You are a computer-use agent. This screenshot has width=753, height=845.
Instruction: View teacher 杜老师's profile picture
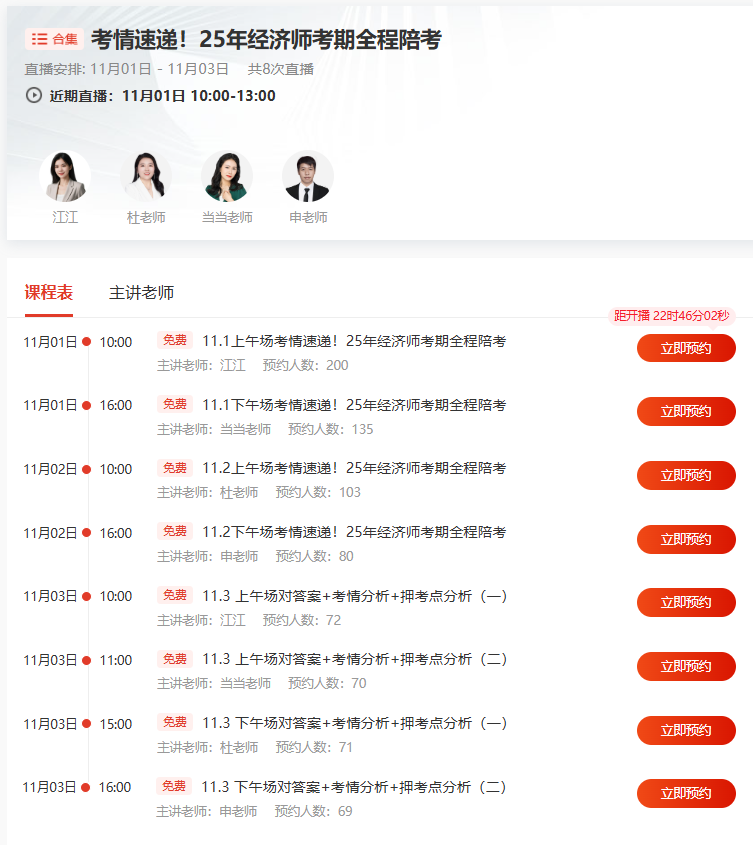point(146,177)
